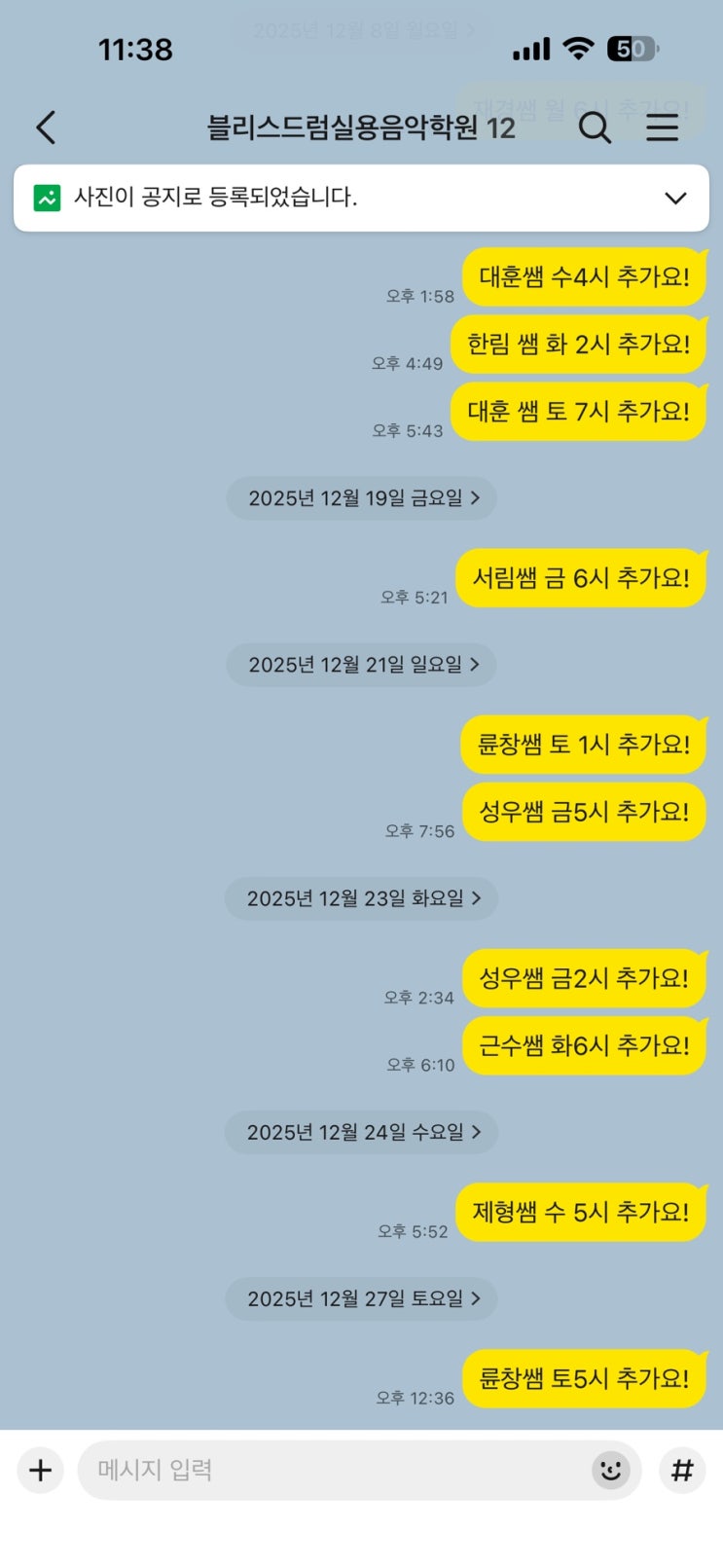
Task: Focus the message input field
Action: 331,1470
